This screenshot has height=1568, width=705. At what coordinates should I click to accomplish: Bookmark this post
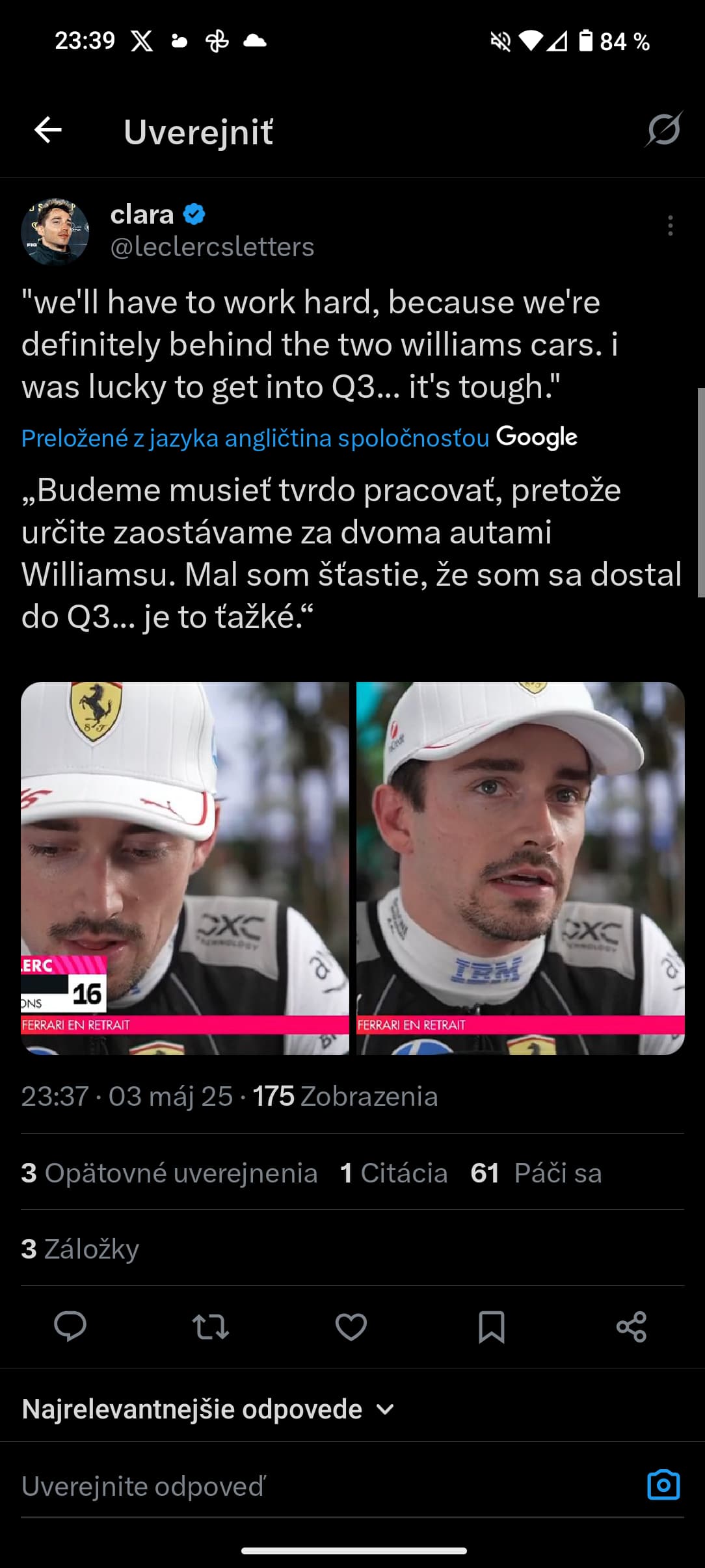[492, 1326]
